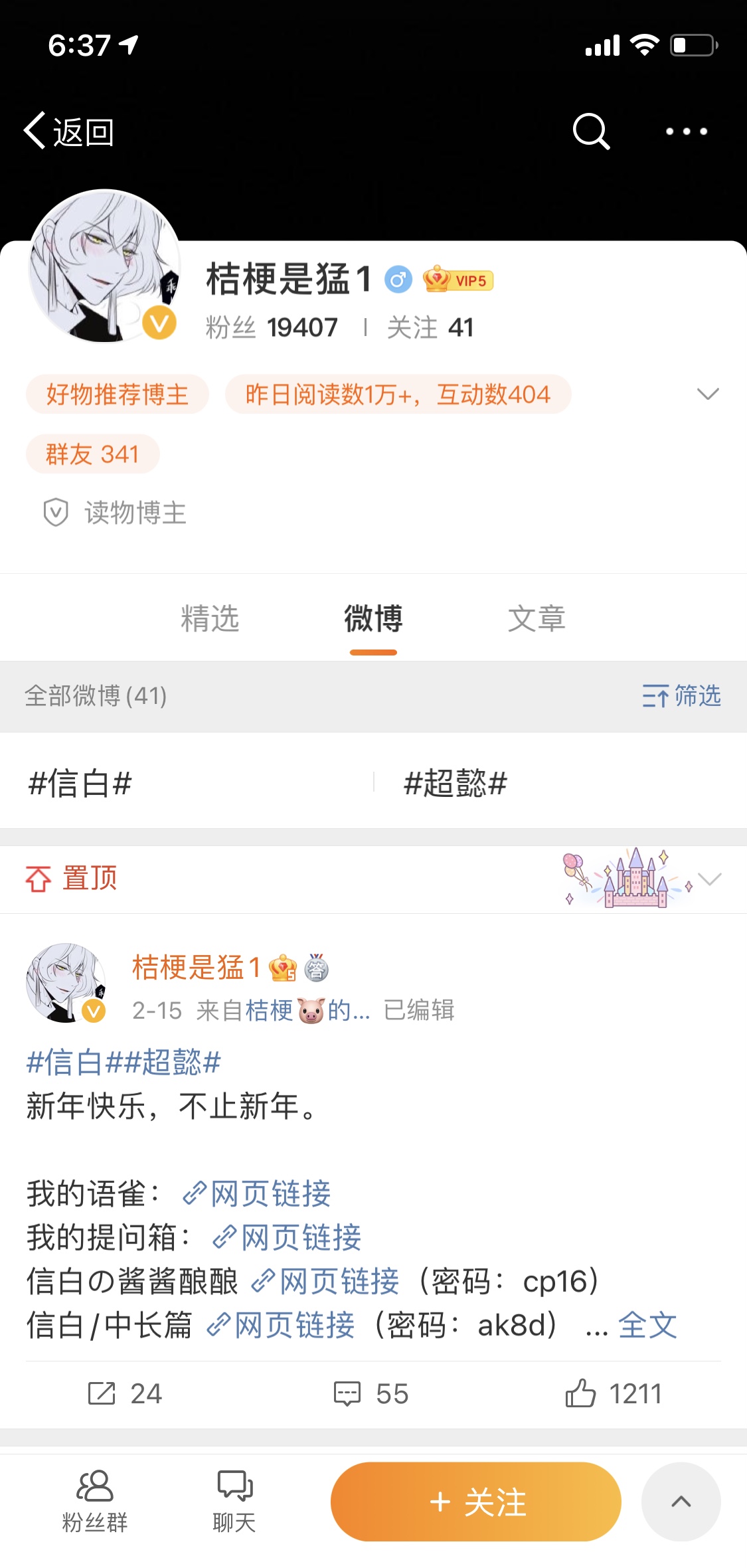Follow this user with + 关注
Screen dimensions: 747x1568
[476, 1502]
